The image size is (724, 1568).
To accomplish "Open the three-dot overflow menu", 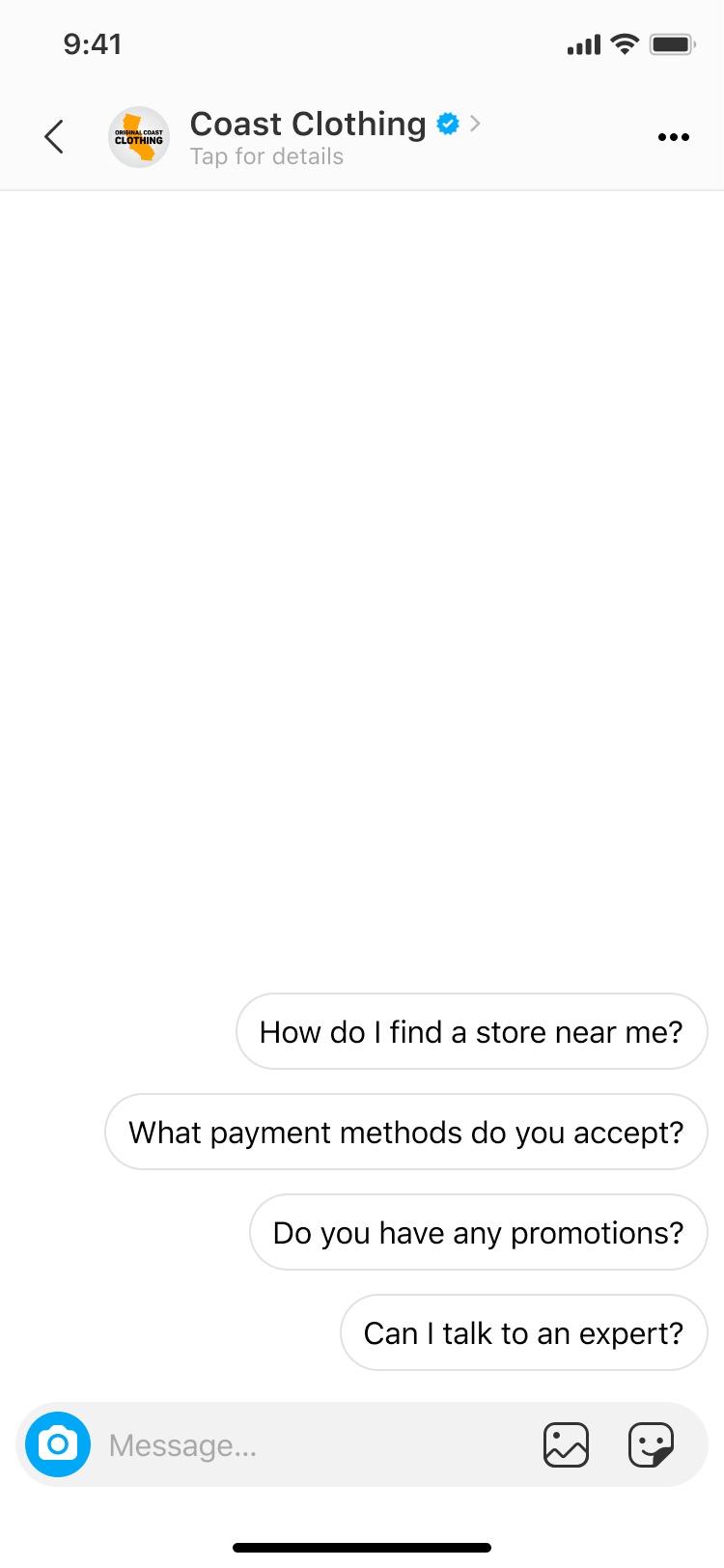I will click(x=673, y=137).
